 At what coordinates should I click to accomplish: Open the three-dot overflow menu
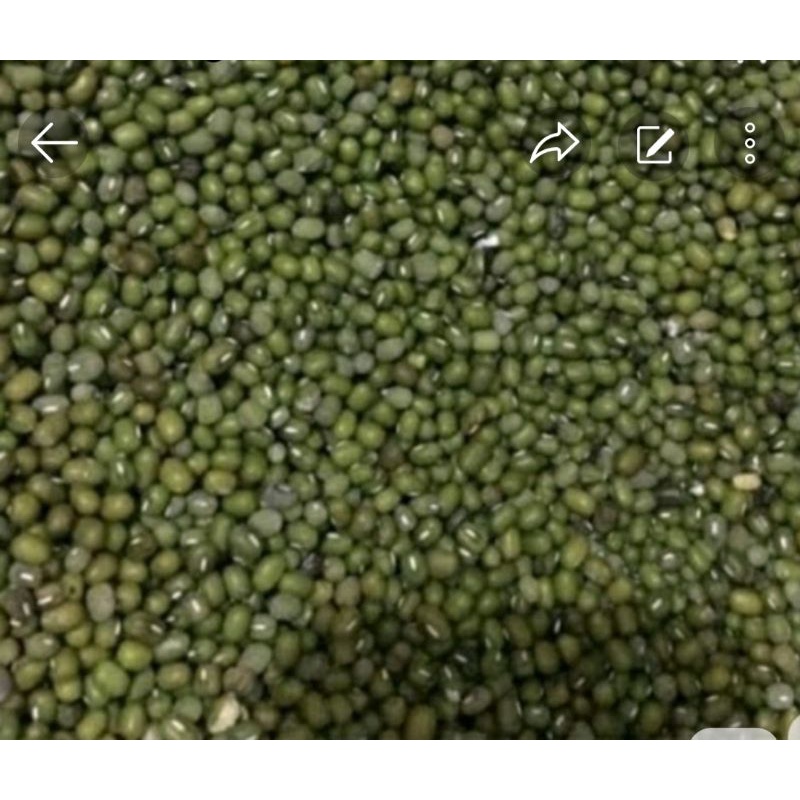750,145
